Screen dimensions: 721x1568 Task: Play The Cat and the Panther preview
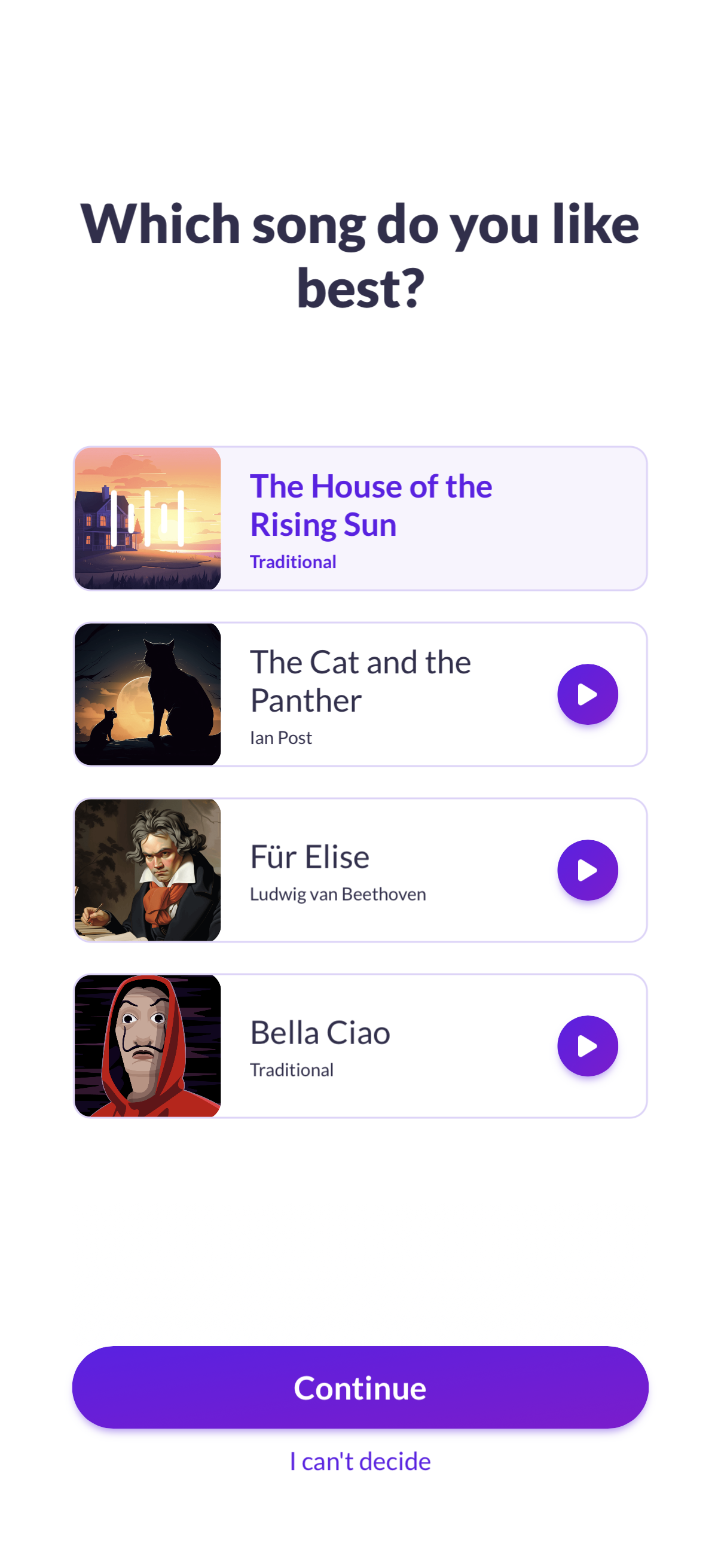coord(587,694)
